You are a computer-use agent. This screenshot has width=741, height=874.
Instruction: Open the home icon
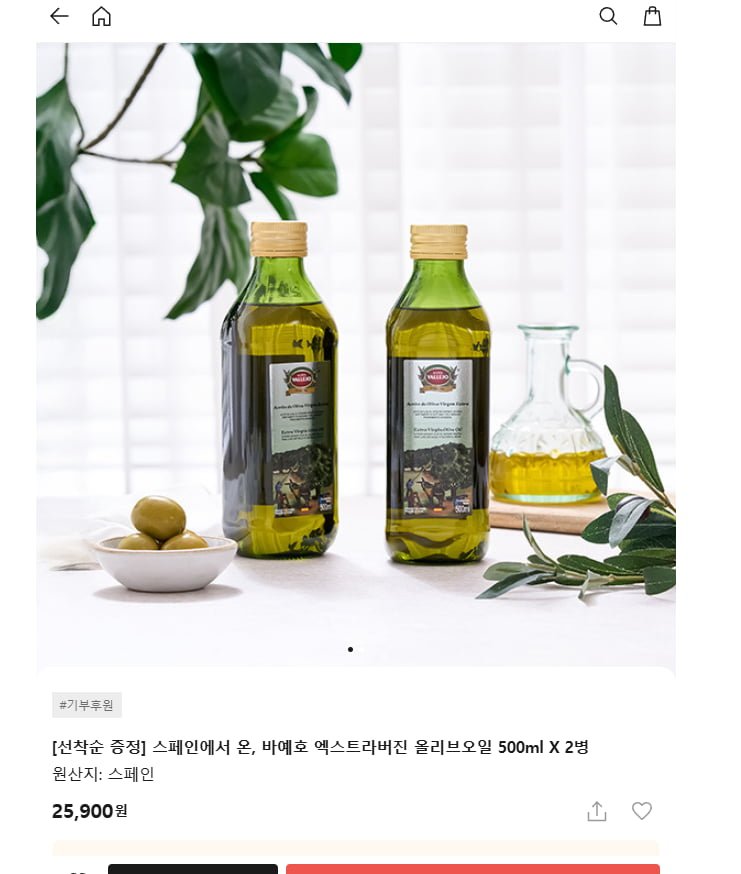[101, 16]
